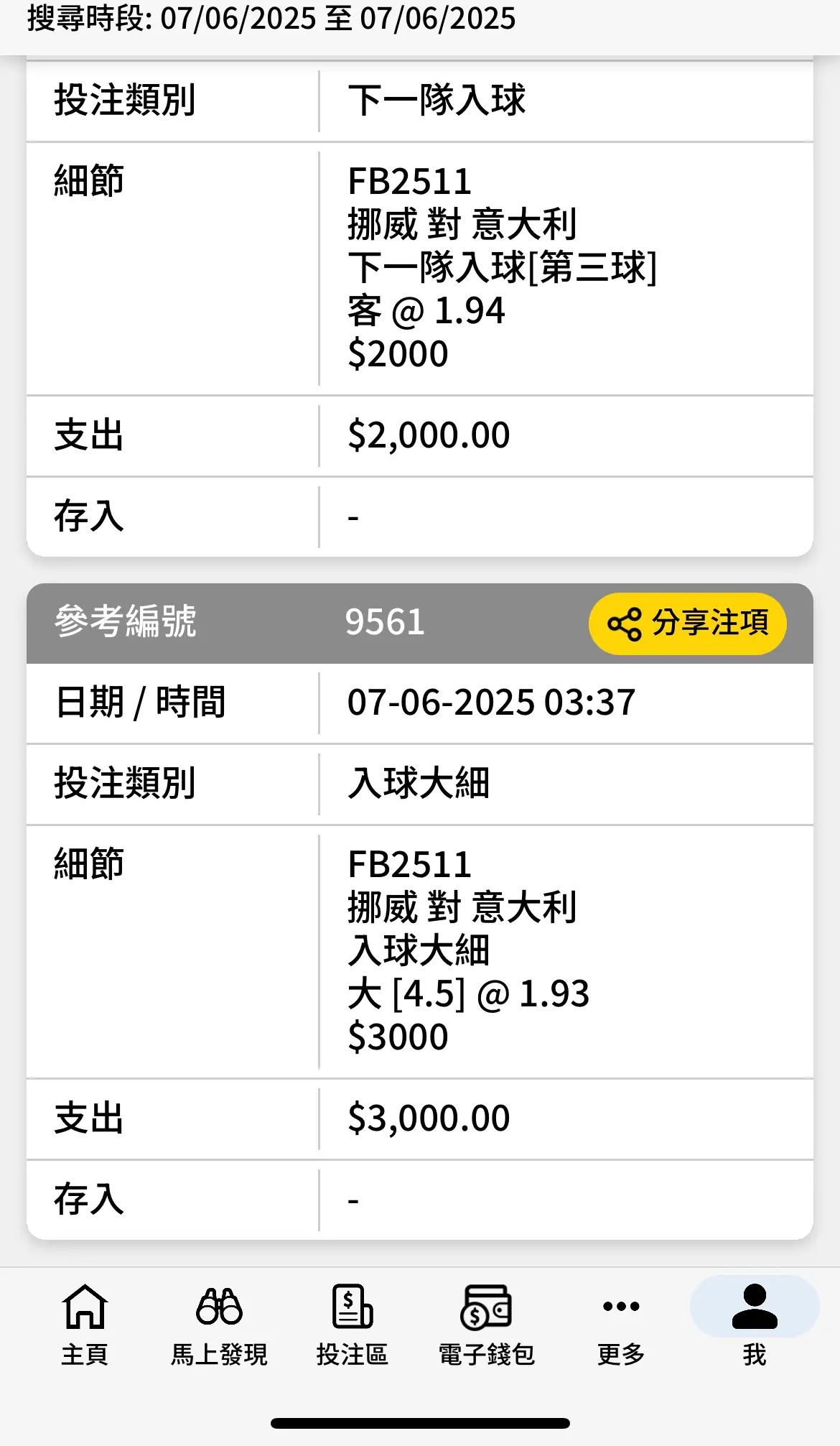This screenshot has width=840, height=1446.
Task: Open the 電子錢包 e-wallet tab
Action: (486, 1325)
